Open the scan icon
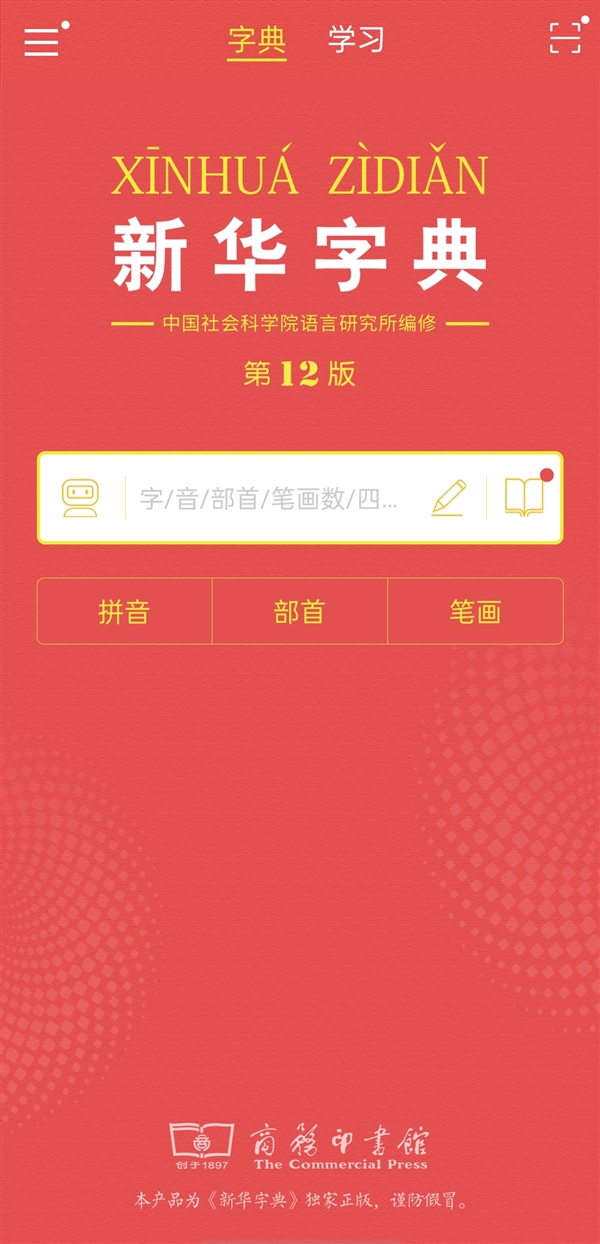This screenshot has height=1244, width=600. tap(565, 39)
